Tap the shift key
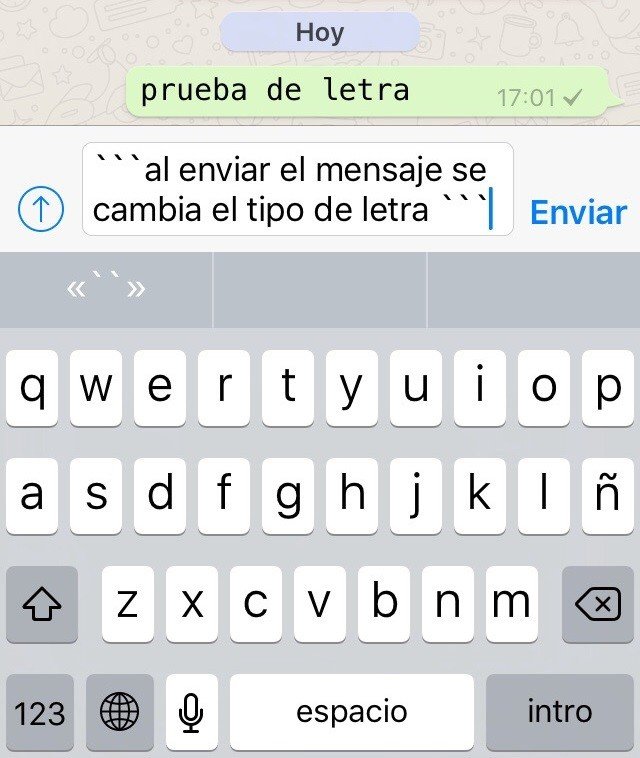This screenshot has height=758, width=640. [41, 604]
